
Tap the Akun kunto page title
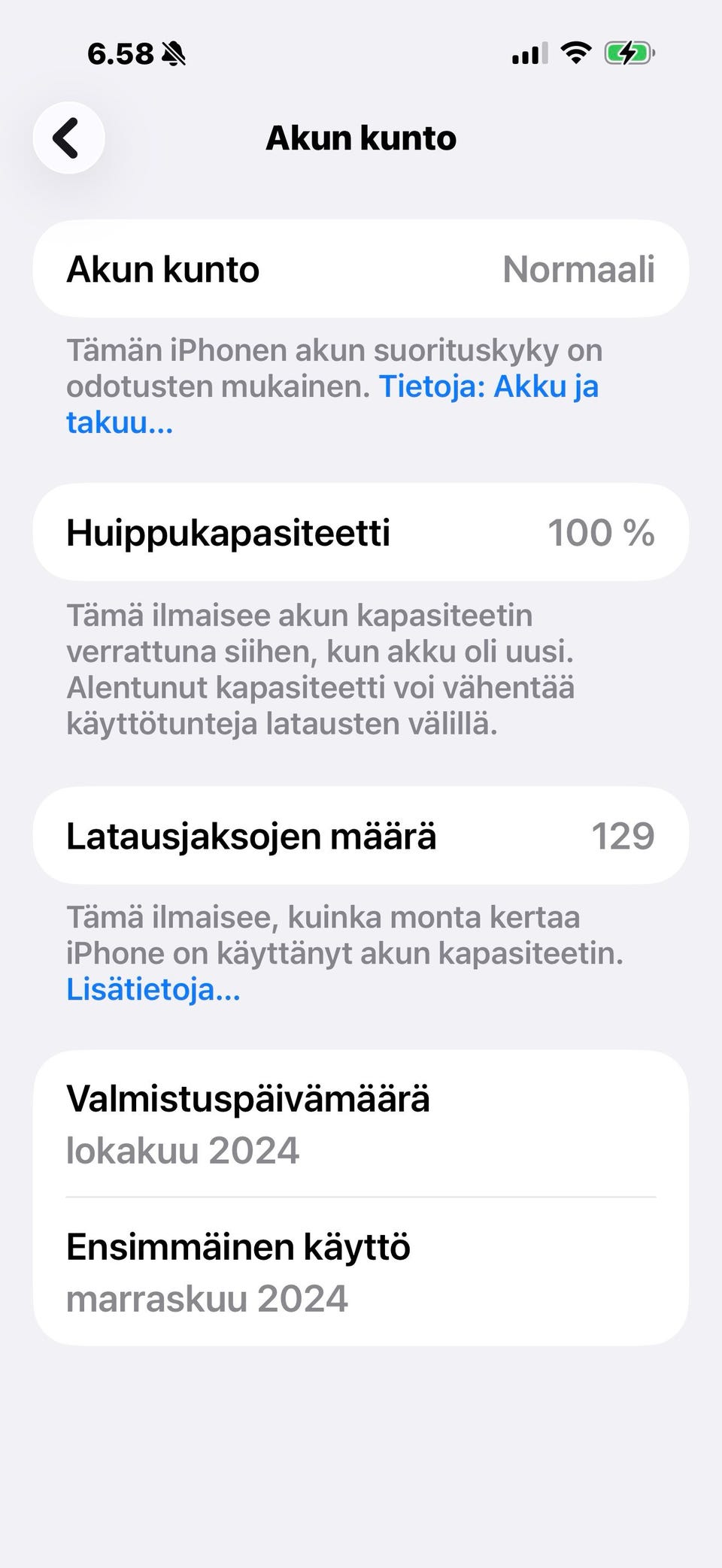point(361,138)
